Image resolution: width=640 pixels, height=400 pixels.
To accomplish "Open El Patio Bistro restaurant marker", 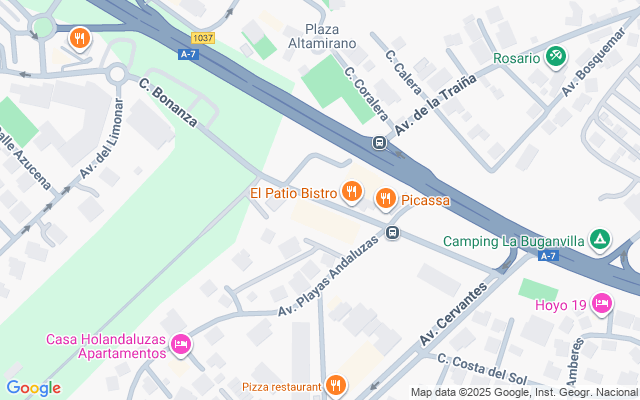I will coord(351,190).
